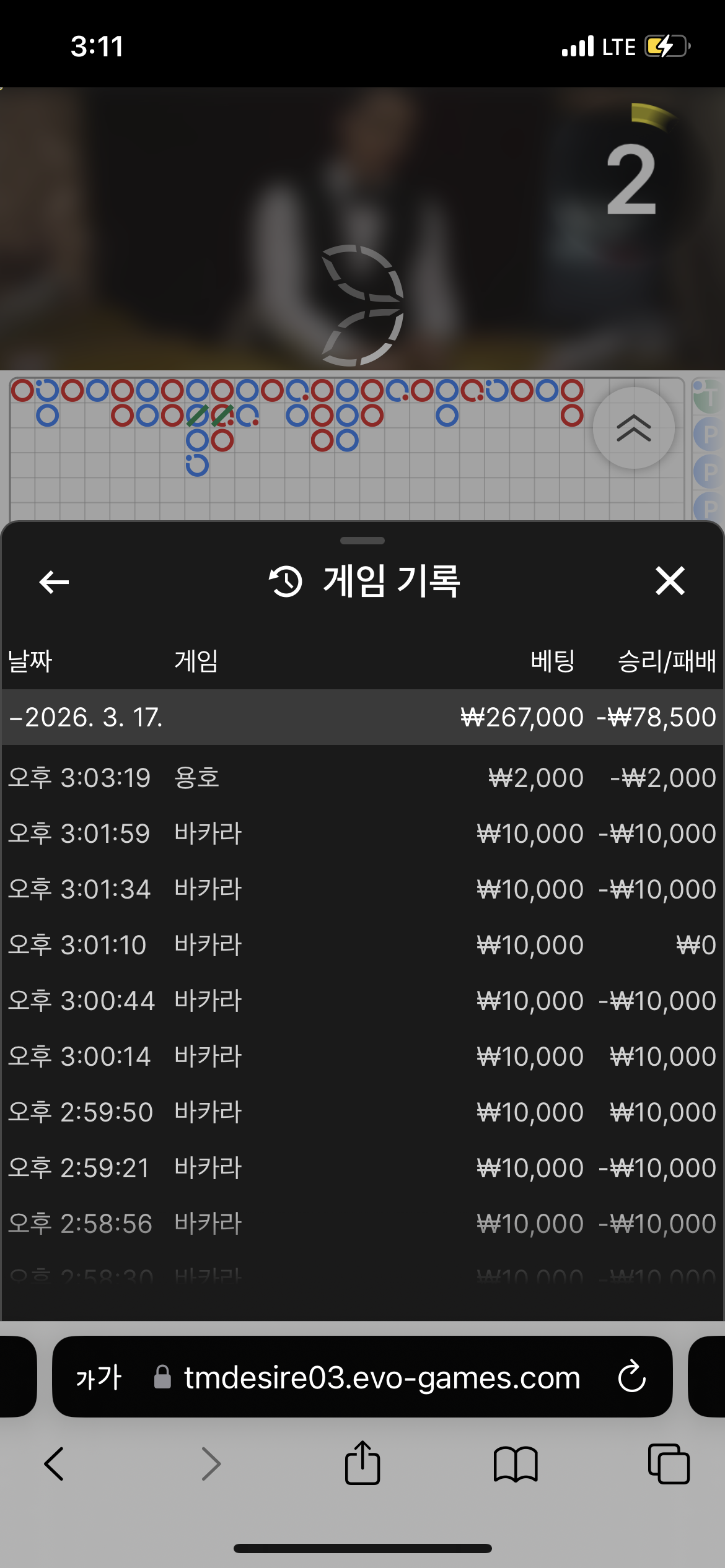Screen dimensions: 725x1568
Task: Close the 게임 기록 panel
Action: [x=670, y=581]
